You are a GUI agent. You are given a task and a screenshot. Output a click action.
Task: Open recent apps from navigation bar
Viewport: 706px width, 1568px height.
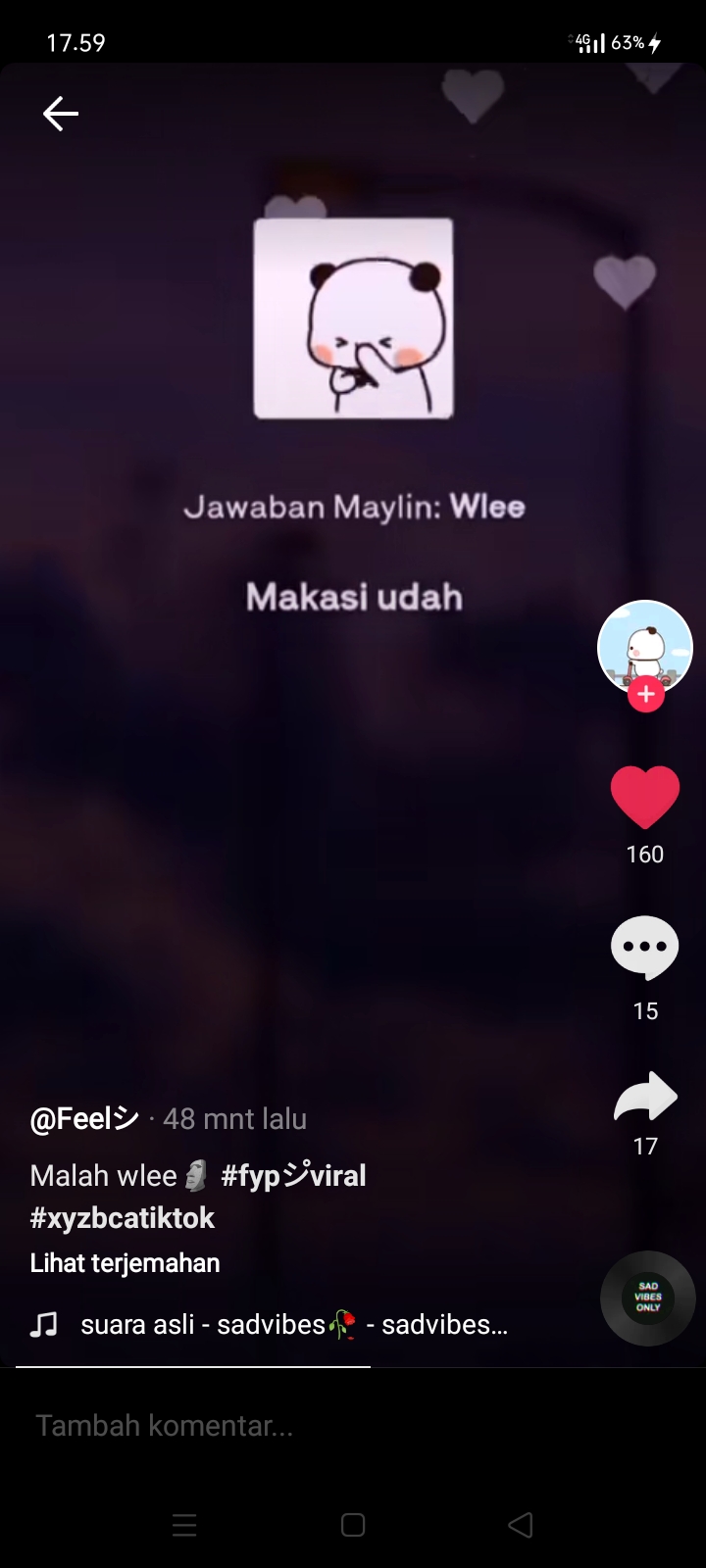(184, 1525)
